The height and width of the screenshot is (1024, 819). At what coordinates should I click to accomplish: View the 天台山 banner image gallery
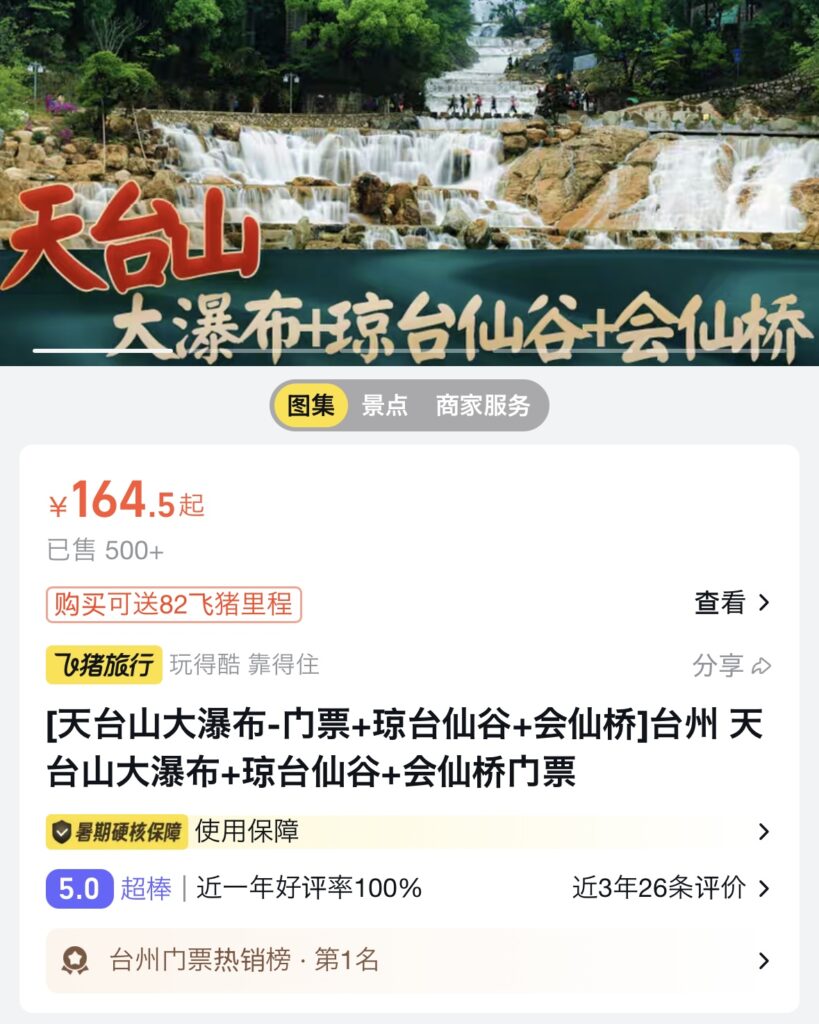click(408, 180)
